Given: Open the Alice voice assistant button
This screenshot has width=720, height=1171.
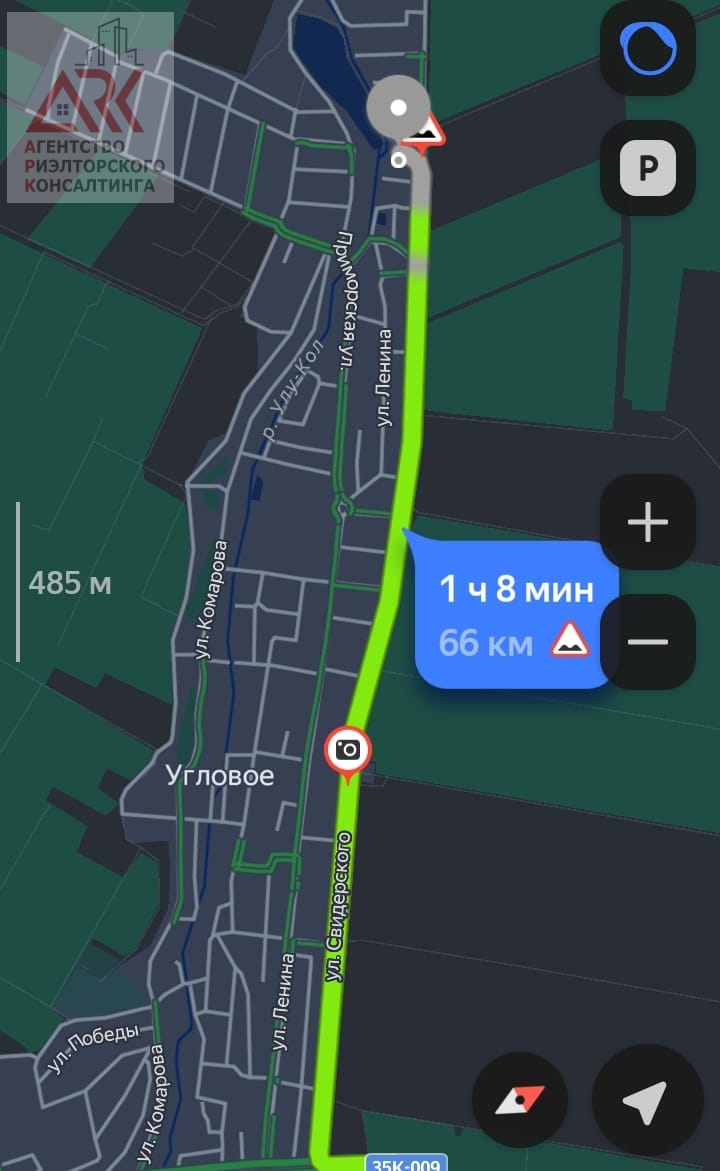Looking at the screenshot, I should [x=648, y=49].
